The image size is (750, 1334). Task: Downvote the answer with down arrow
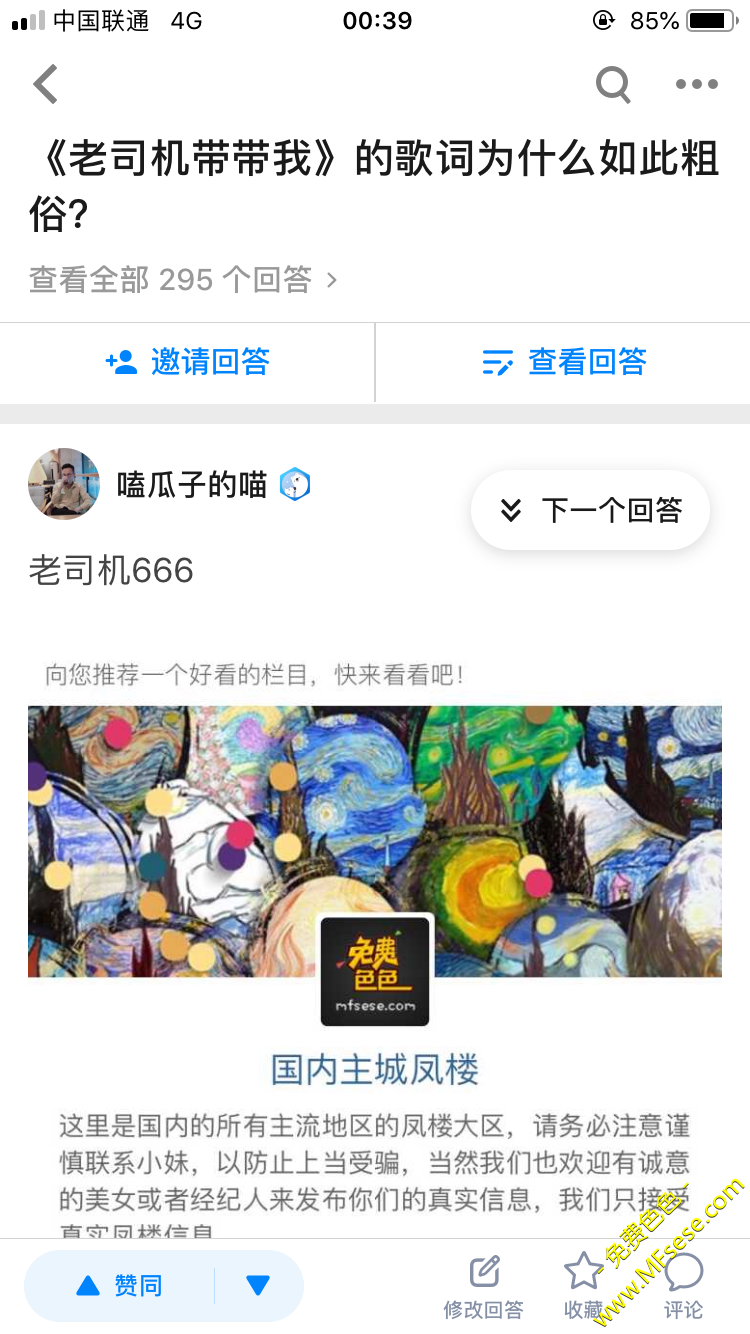pyautogui.click(x=258, y=1286)
